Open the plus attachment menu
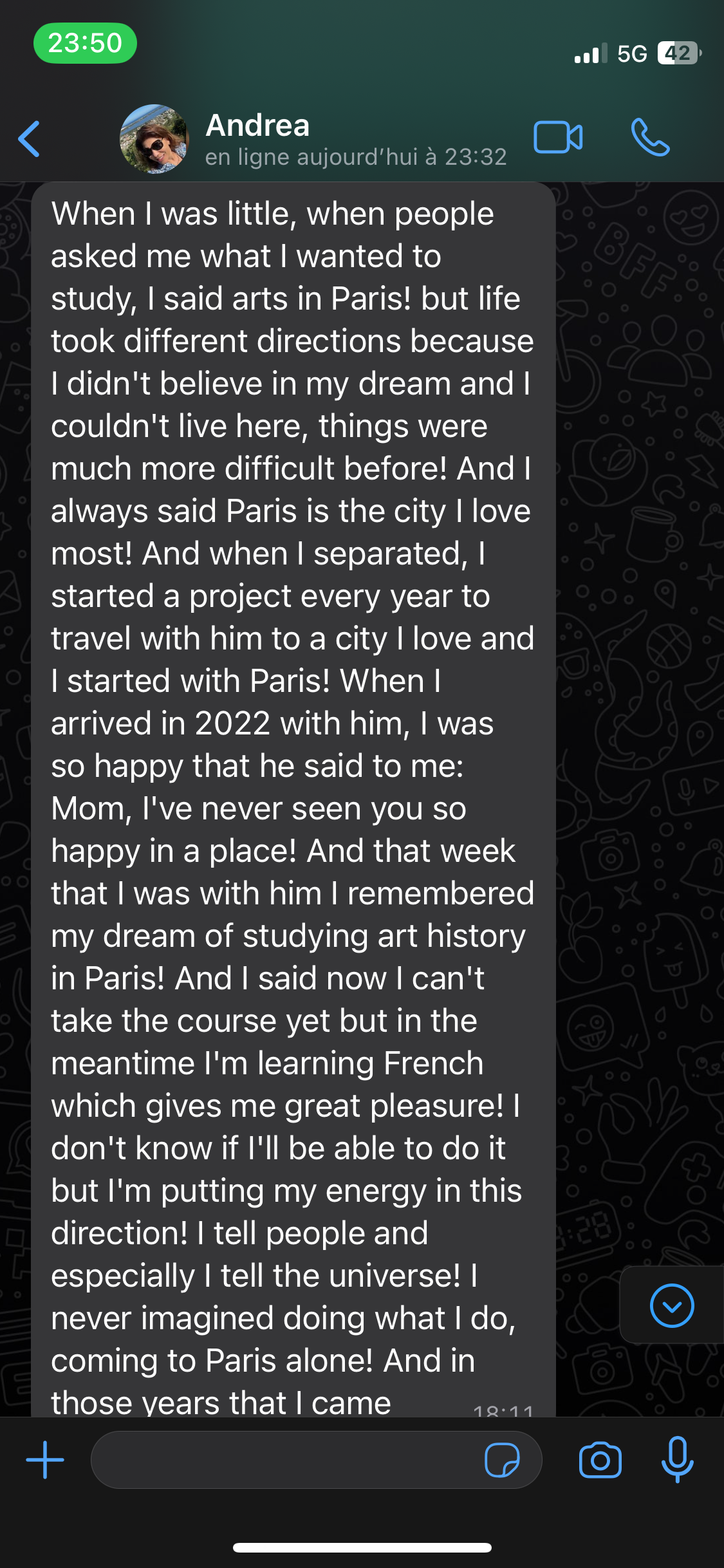Screen dimensions: 724x1568 pyautogui.click(x=45, y=1460)
